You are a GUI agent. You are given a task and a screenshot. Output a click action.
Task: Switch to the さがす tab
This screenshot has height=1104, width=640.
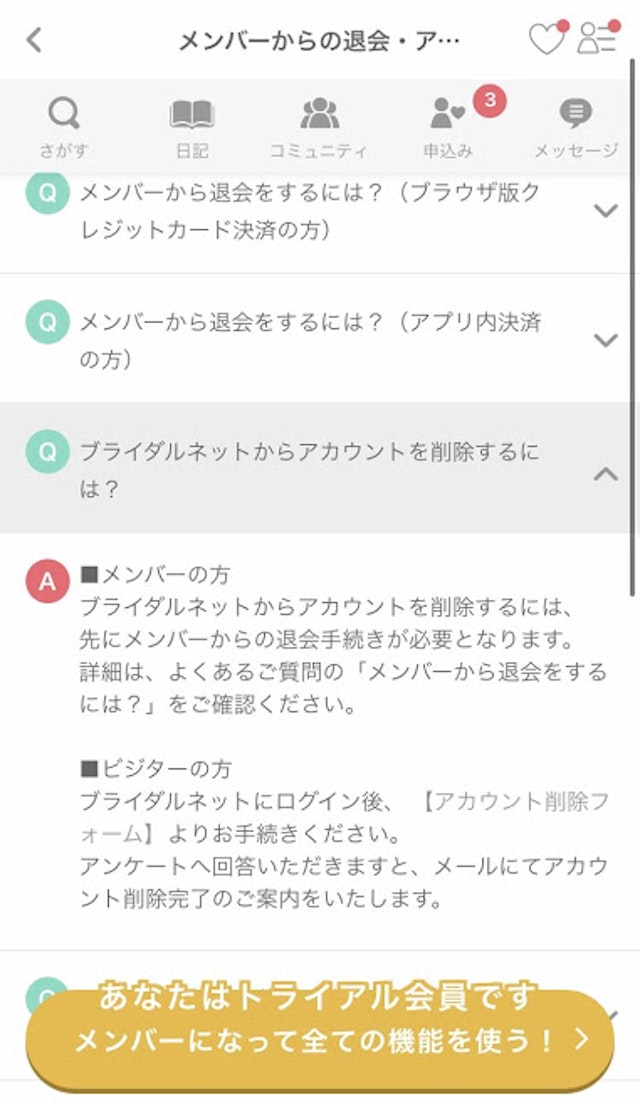(64, 128)
